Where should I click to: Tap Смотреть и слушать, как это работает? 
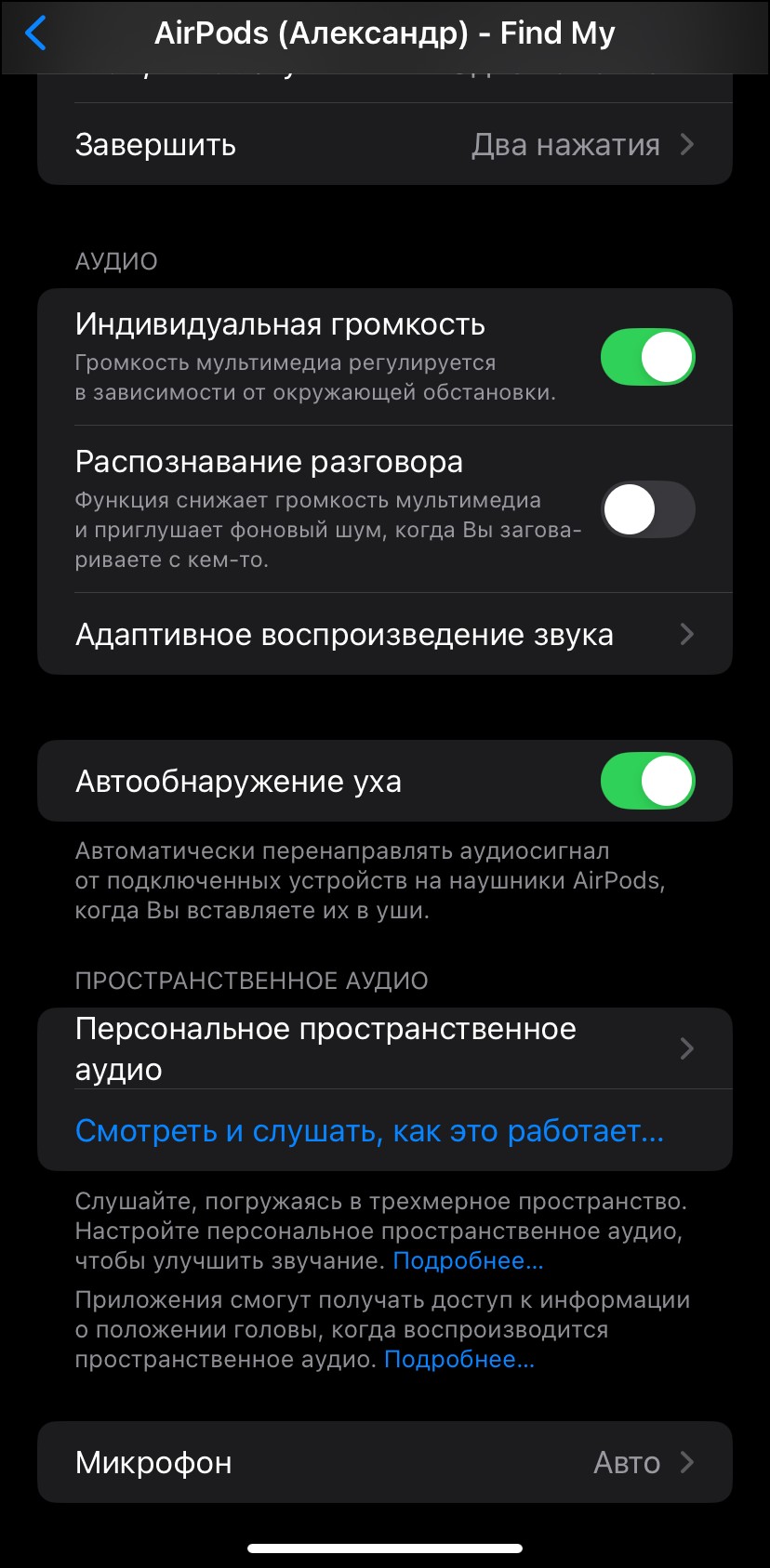pyautogui.click(x=369, y=1131)
